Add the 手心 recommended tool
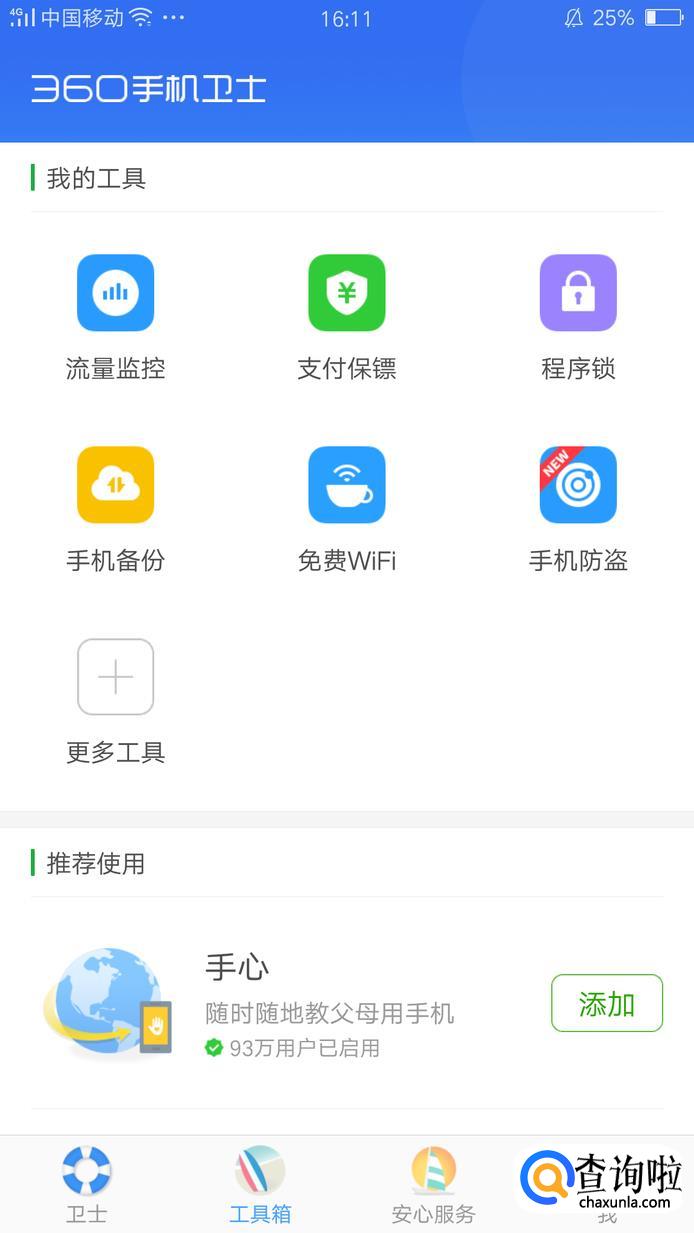This screenshot has width=694, height=1233. coord(606,1003)
